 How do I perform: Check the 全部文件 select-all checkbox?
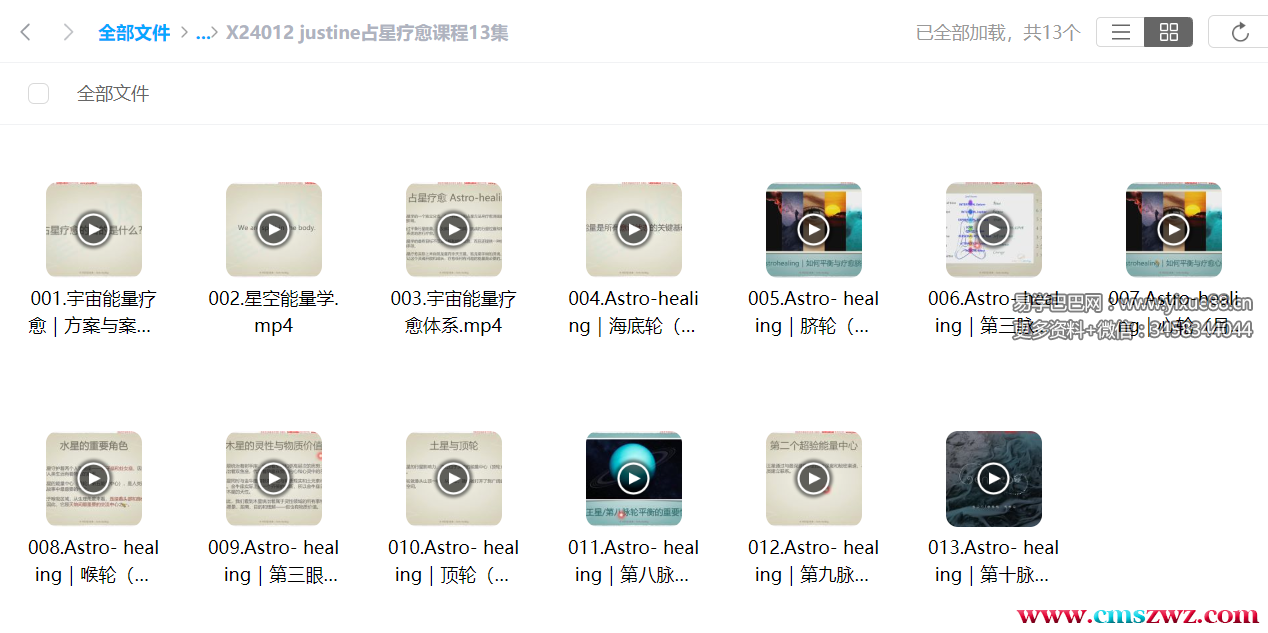(39, 94)
